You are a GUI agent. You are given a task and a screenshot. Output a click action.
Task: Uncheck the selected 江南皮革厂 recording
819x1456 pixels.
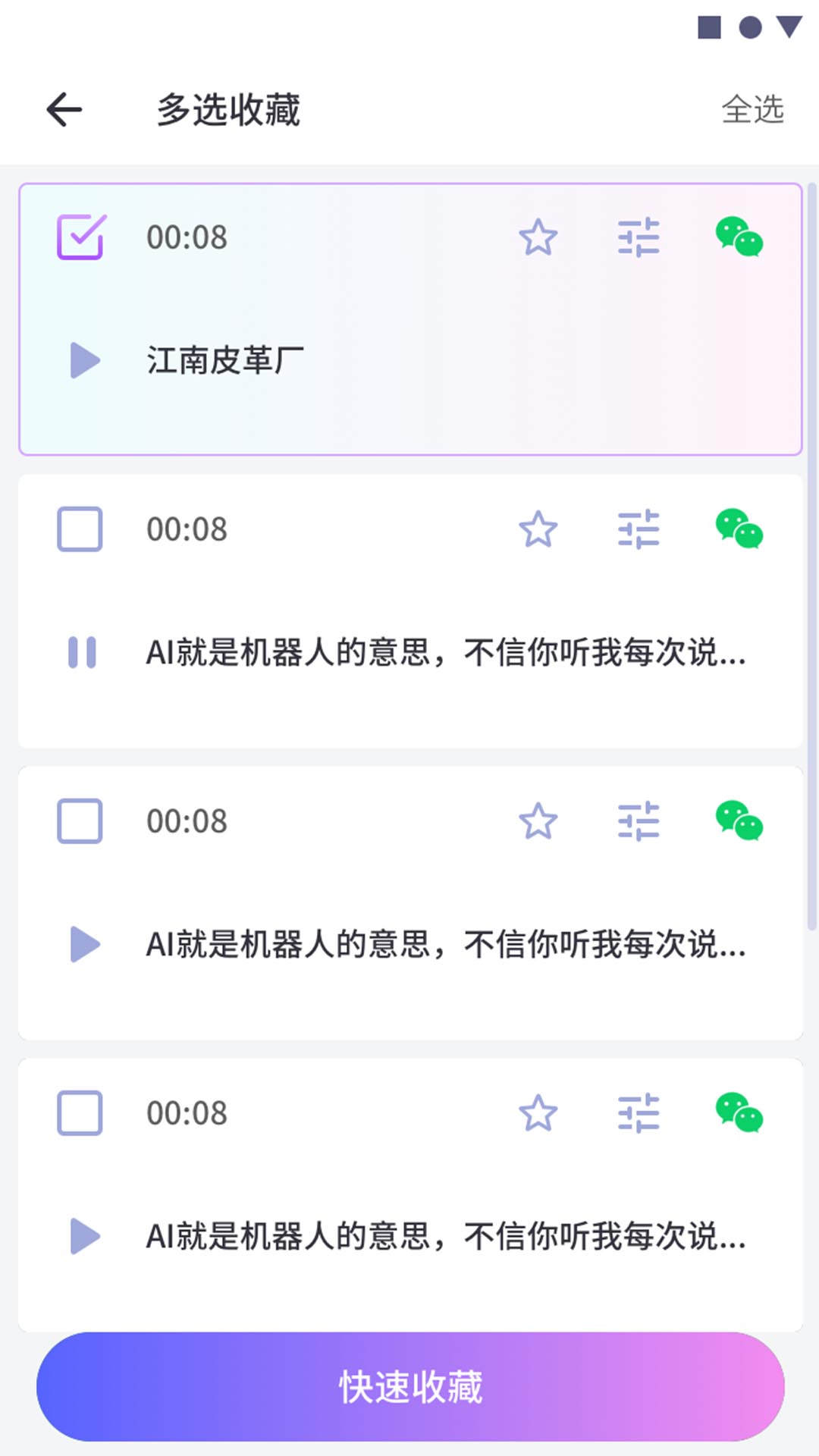pos(79,237)
